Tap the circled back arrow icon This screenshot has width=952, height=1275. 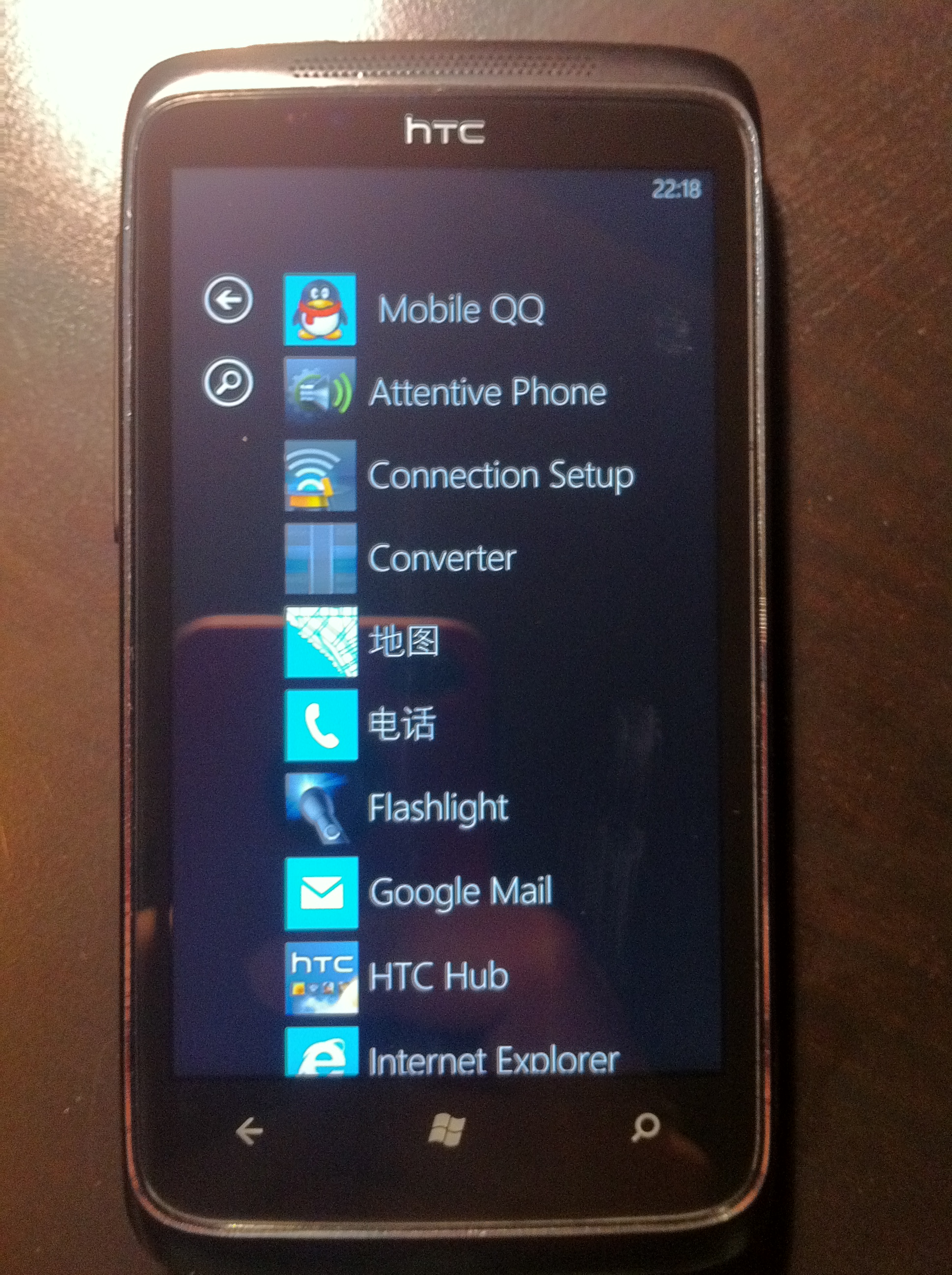point(228,299)
